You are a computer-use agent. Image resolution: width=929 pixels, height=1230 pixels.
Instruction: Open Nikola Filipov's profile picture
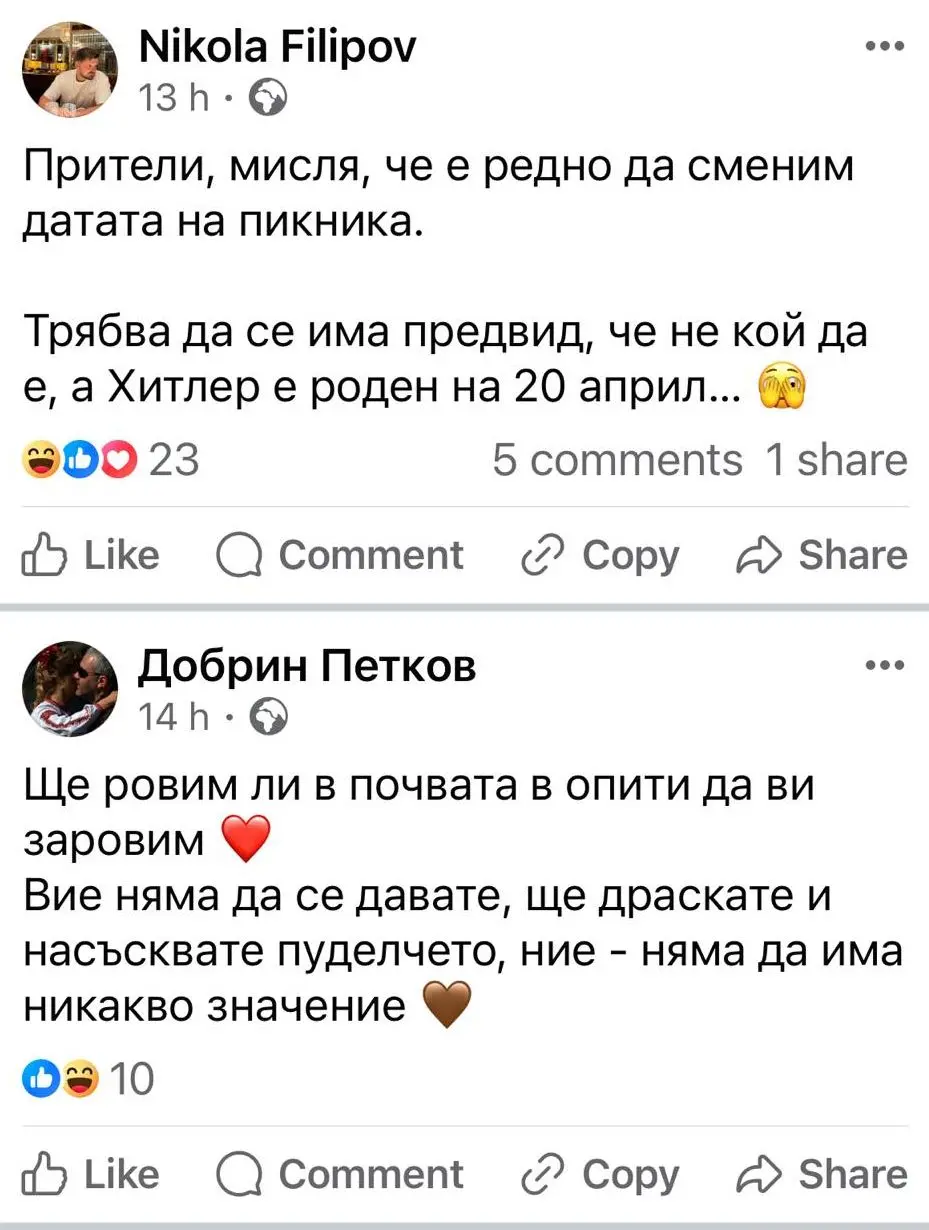[x=70, y=71]
